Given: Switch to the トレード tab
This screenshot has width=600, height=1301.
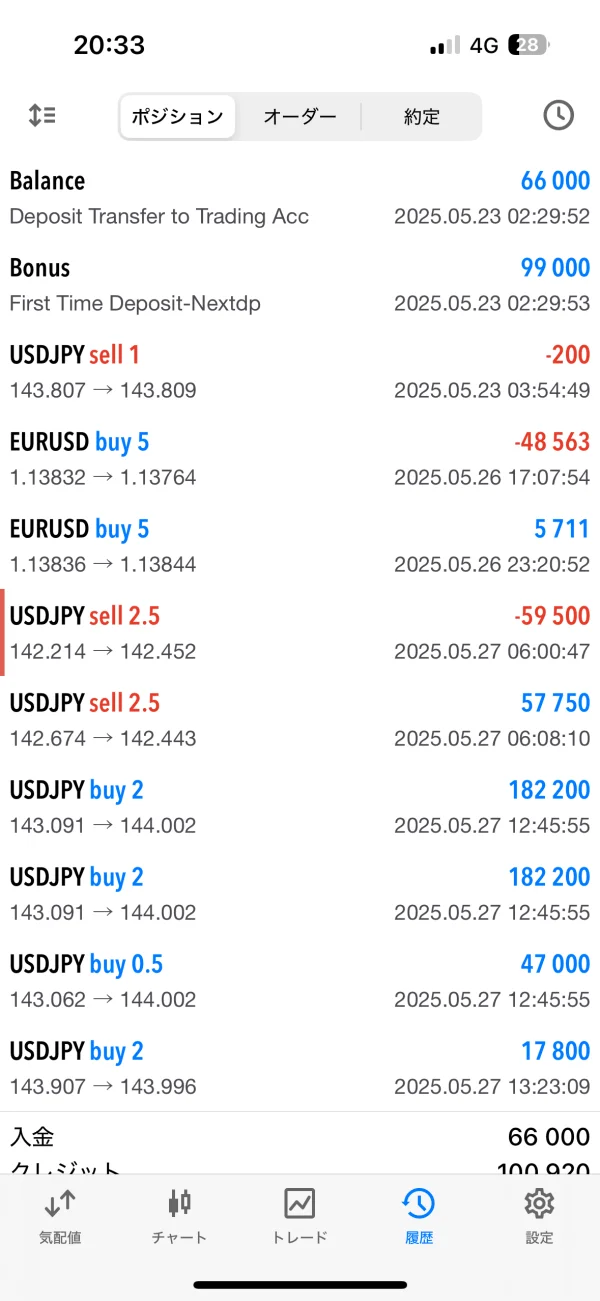Looking at the screenshot, I should click(300, 1215).
